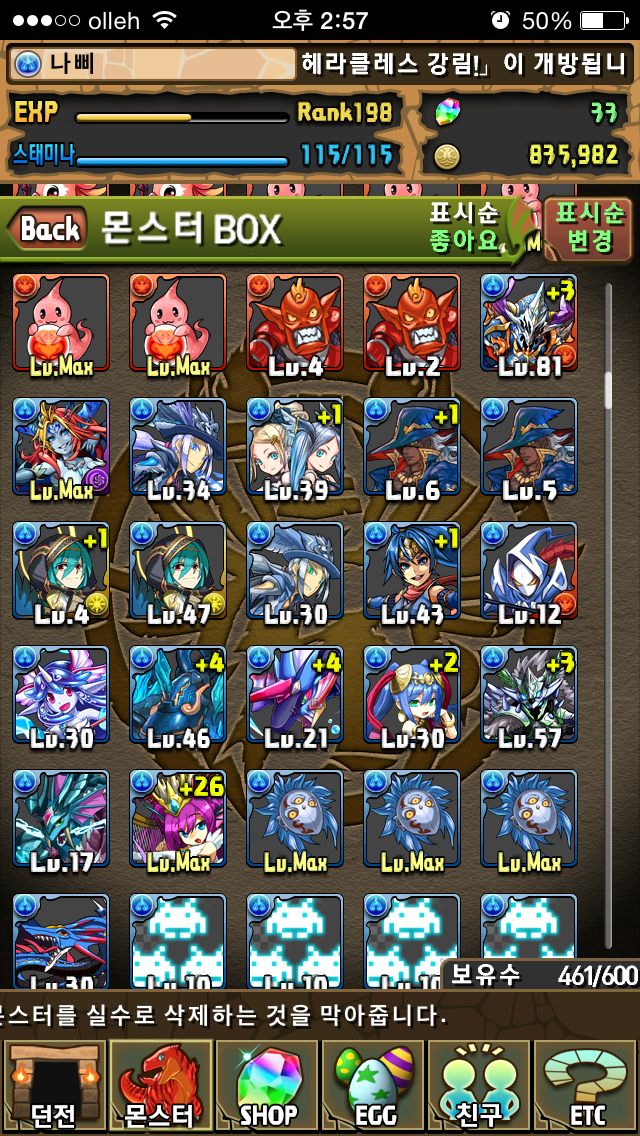Select the Lv.12 white hooded monster
The height and width of the screenshot is (1136, 640).
[529, 571]
